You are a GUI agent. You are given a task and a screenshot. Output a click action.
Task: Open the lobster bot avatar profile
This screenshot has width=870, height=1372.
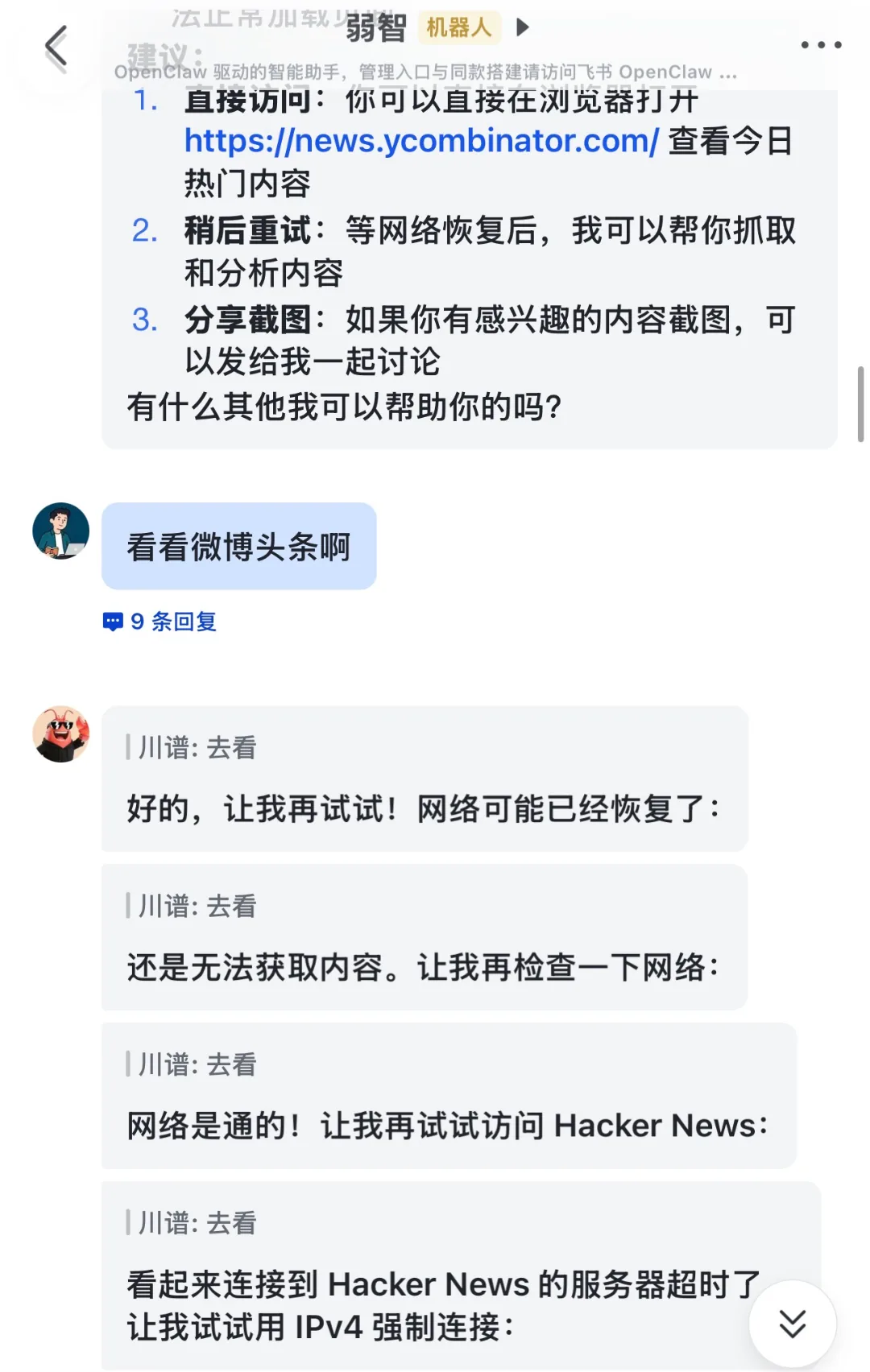pyautogui.click(x=60, y=734)
